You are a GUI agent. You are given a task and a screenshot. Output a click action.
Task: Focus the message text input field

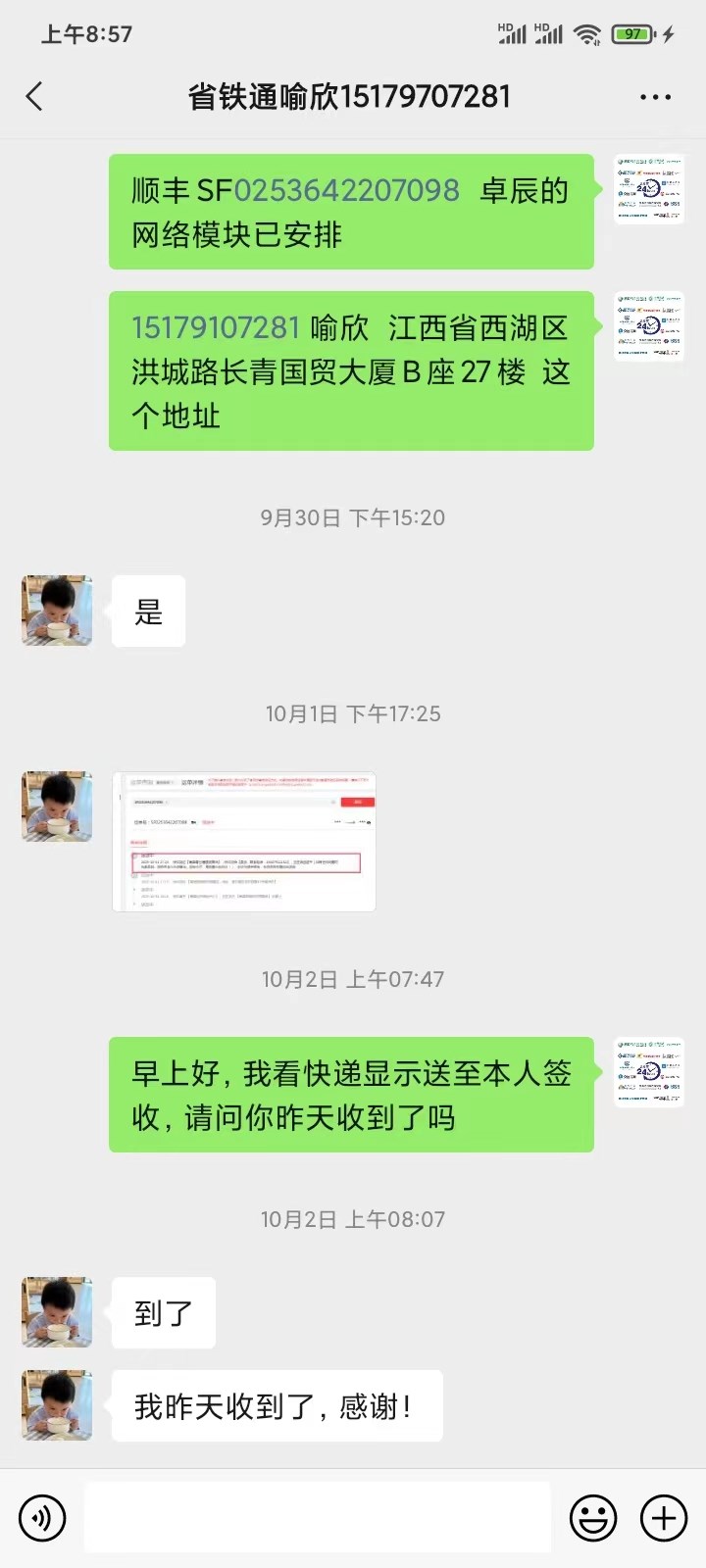(317, 1518)
